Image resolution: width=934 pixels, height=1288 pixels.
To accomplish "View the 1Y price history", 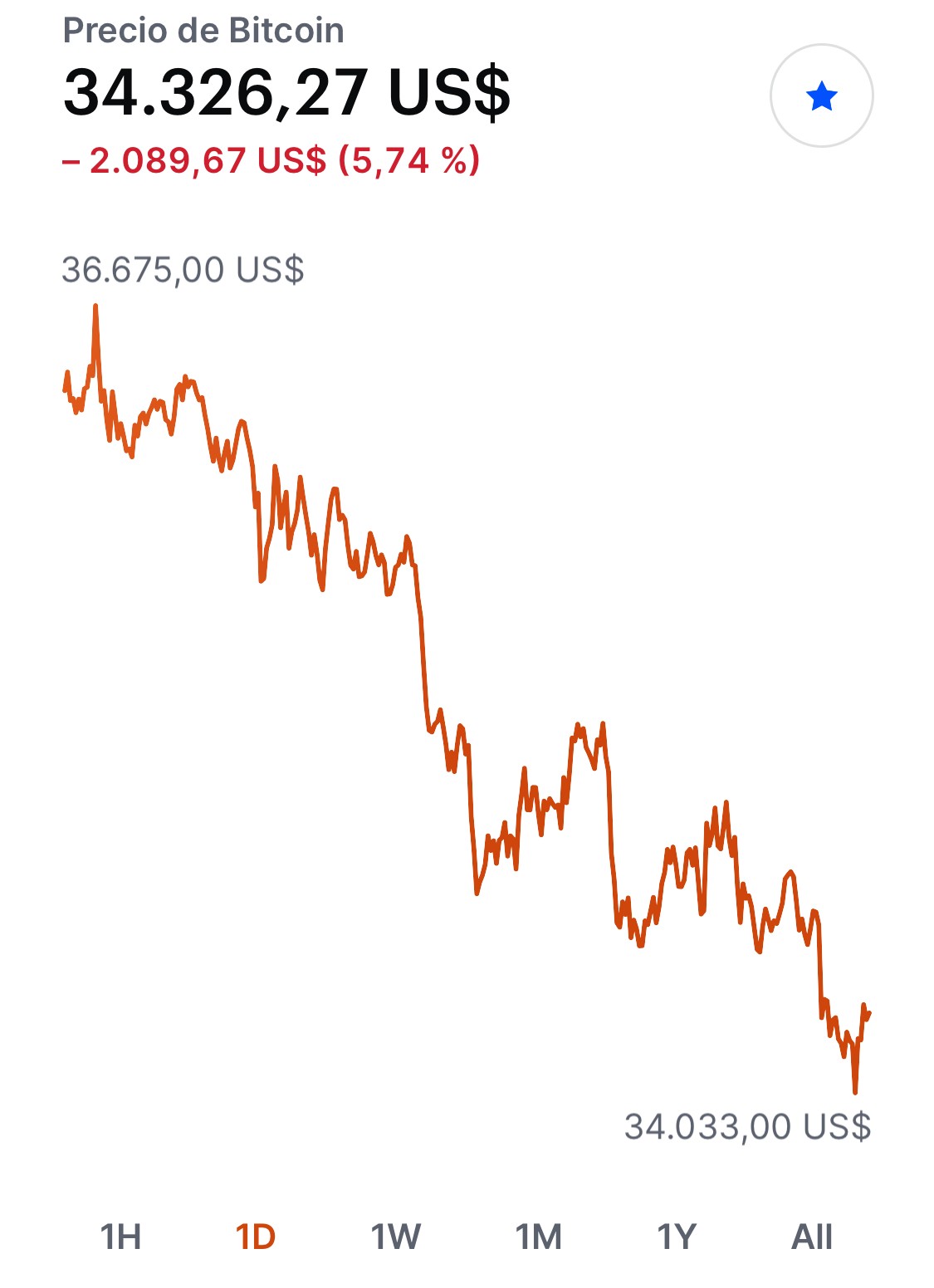I will click(677, 1237).
